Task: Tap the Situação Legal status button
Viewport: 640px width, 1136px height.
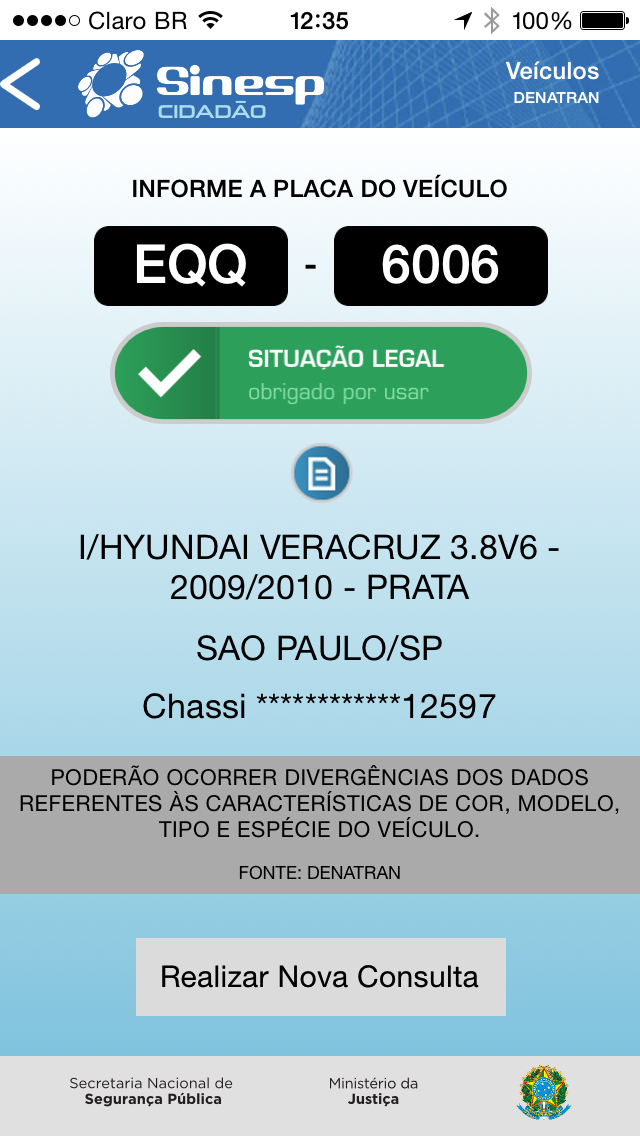Action: pyautogui.click(x=320, y=373)
